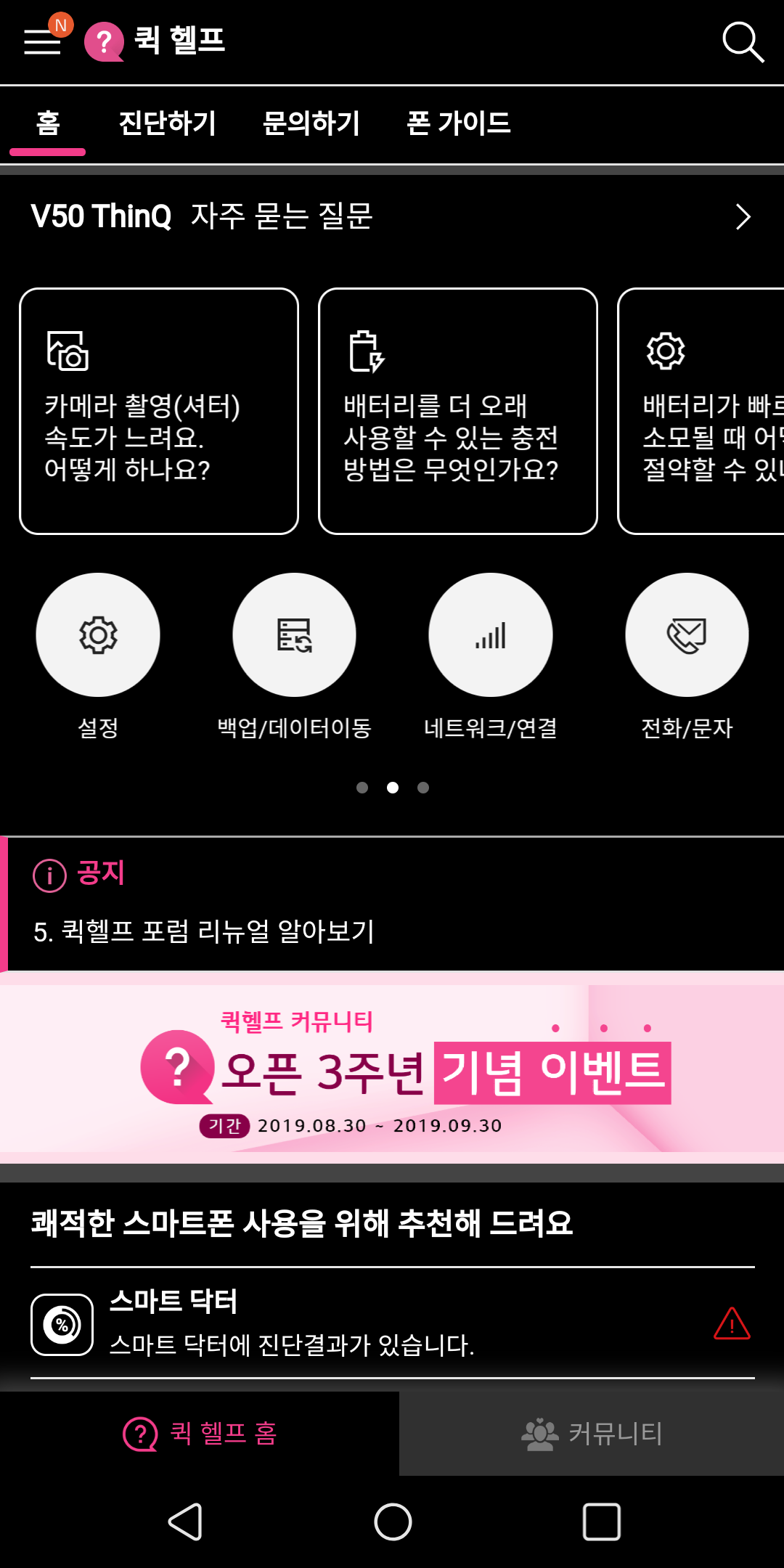Open search with the magnifier icon

point(743,42)
